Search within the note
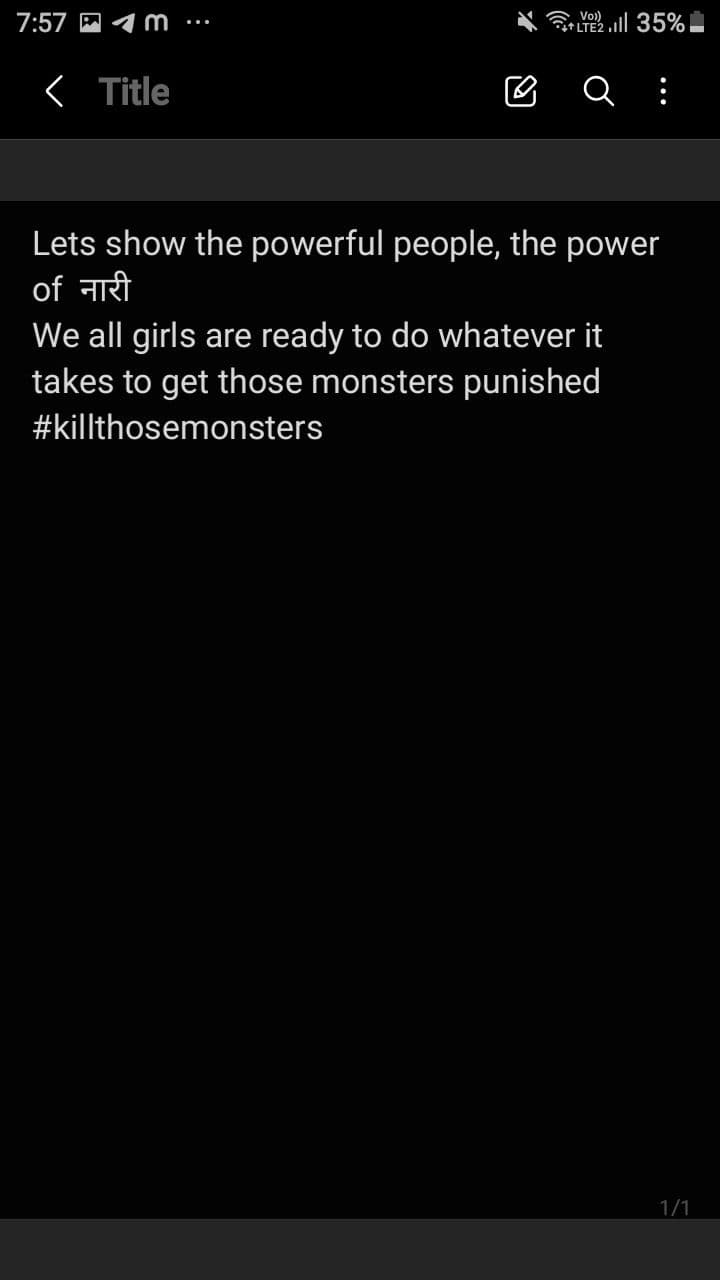 [x=598, y=92]
